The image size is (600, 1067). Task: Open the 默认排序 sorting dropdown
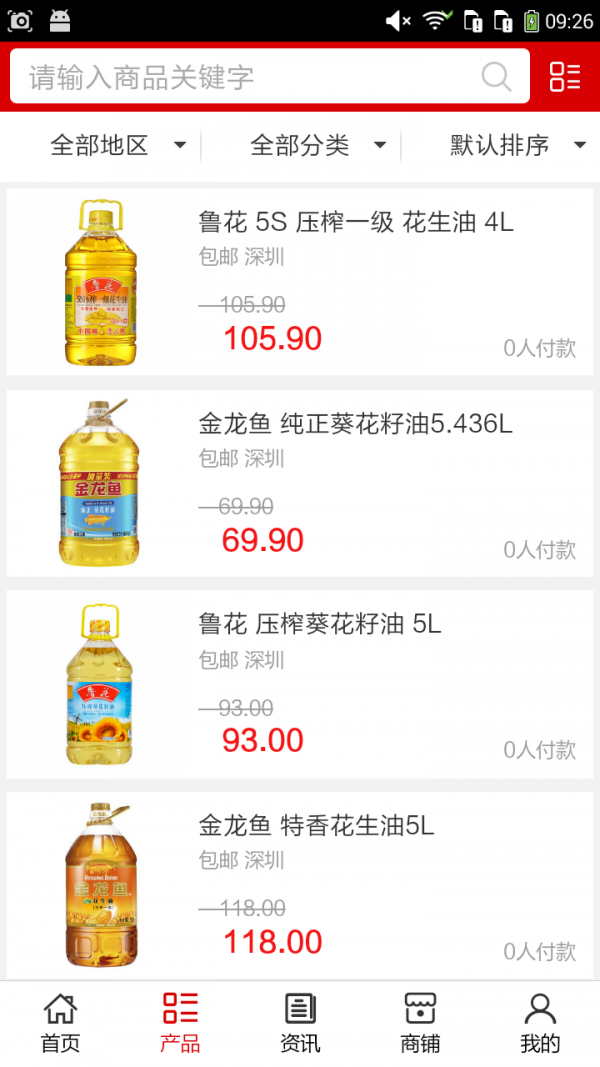tap(517, 146)
